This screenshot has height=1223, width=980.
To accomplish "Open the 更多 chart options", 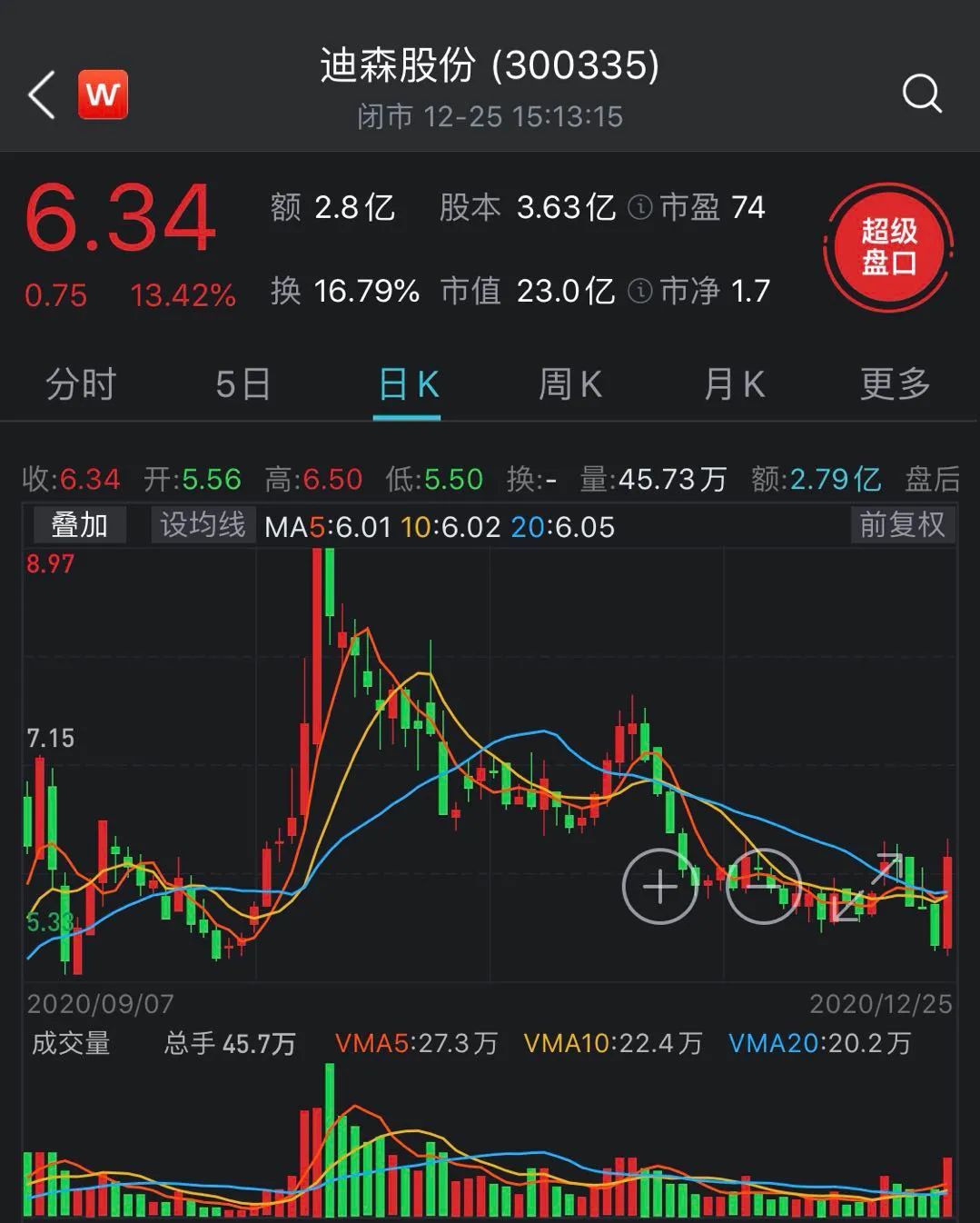I will [x=896, y=384].
